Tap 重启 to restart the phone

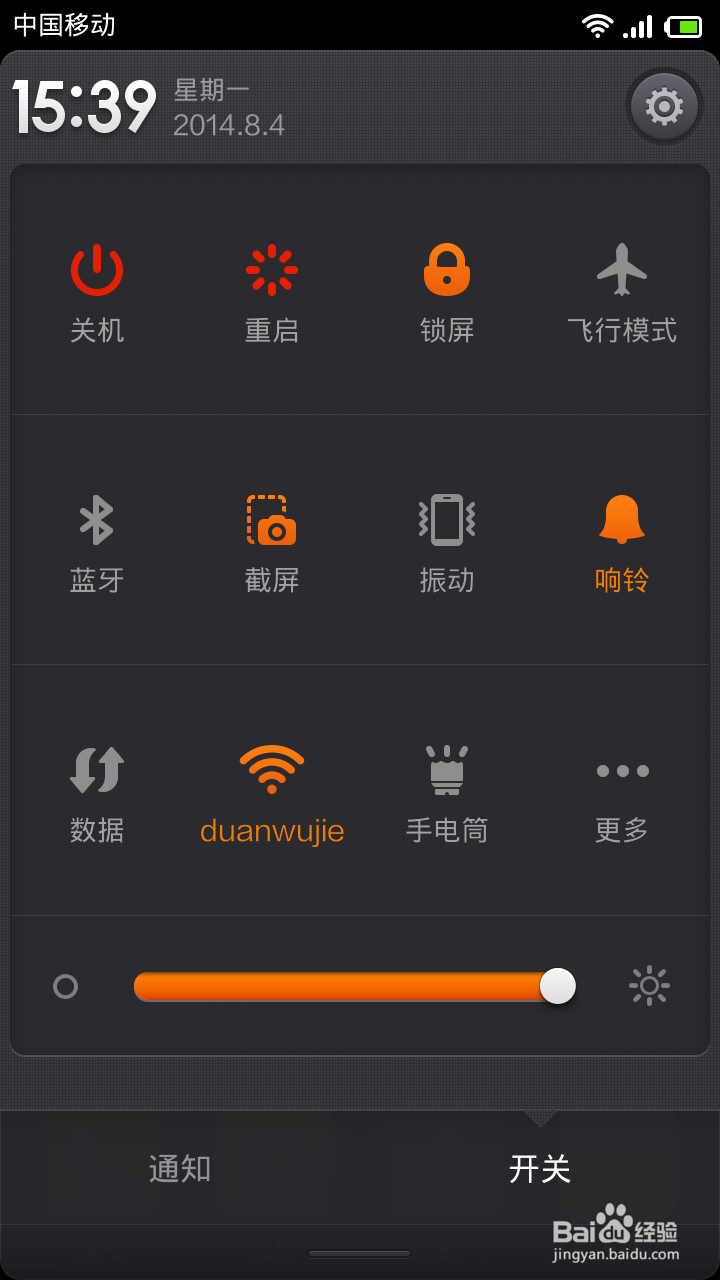[272, 292]
